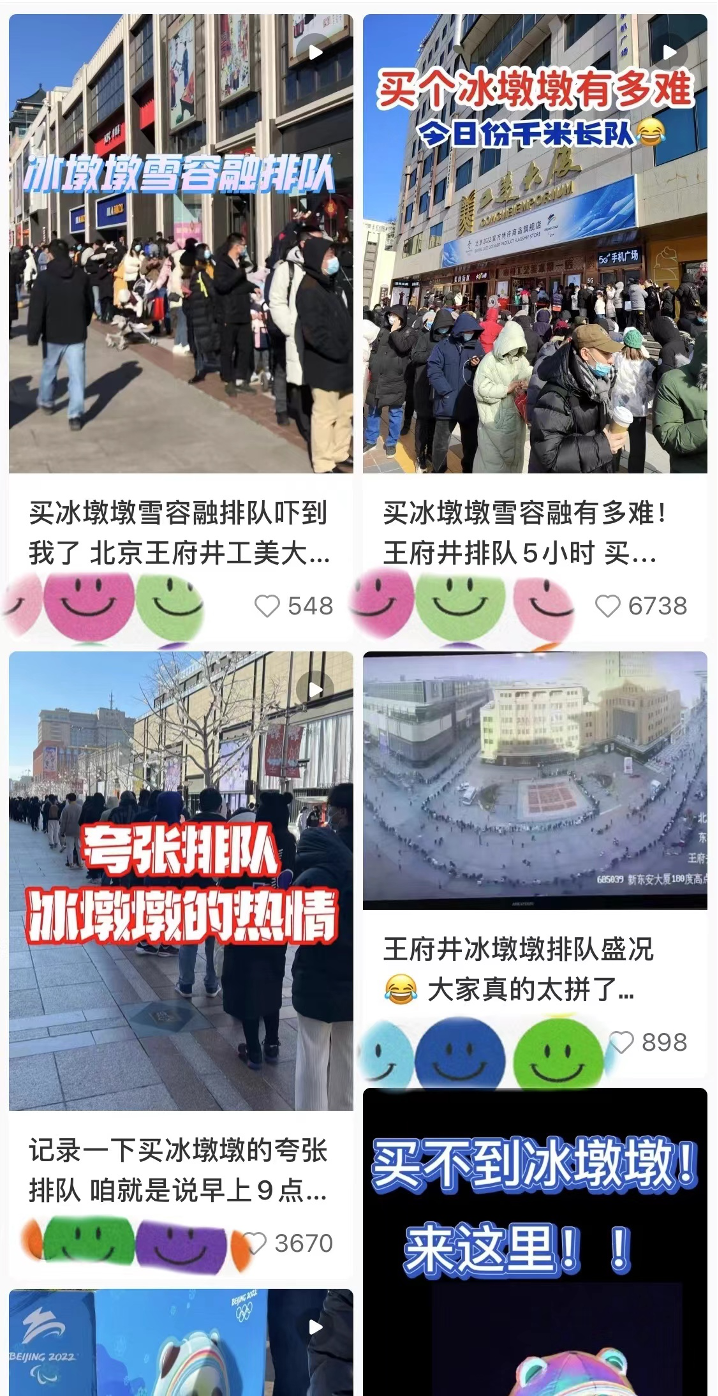Like the post with 6738 likes

point(608,606)
